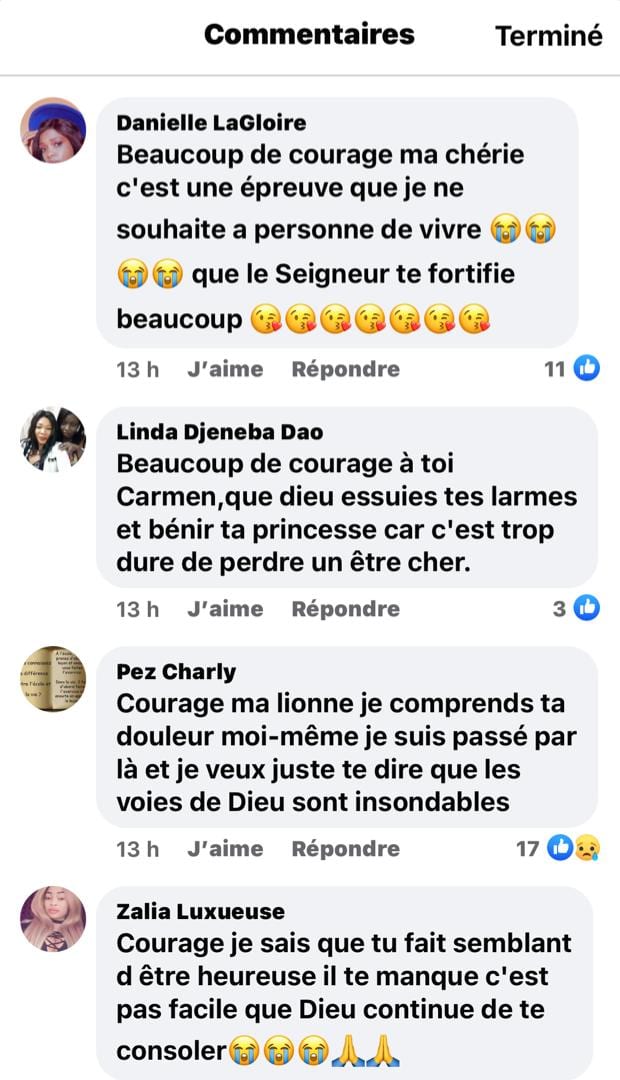Reply to Danielle LaGloire's comment
The width and height of the screenshot is (620, 1080).
point(345,369)
